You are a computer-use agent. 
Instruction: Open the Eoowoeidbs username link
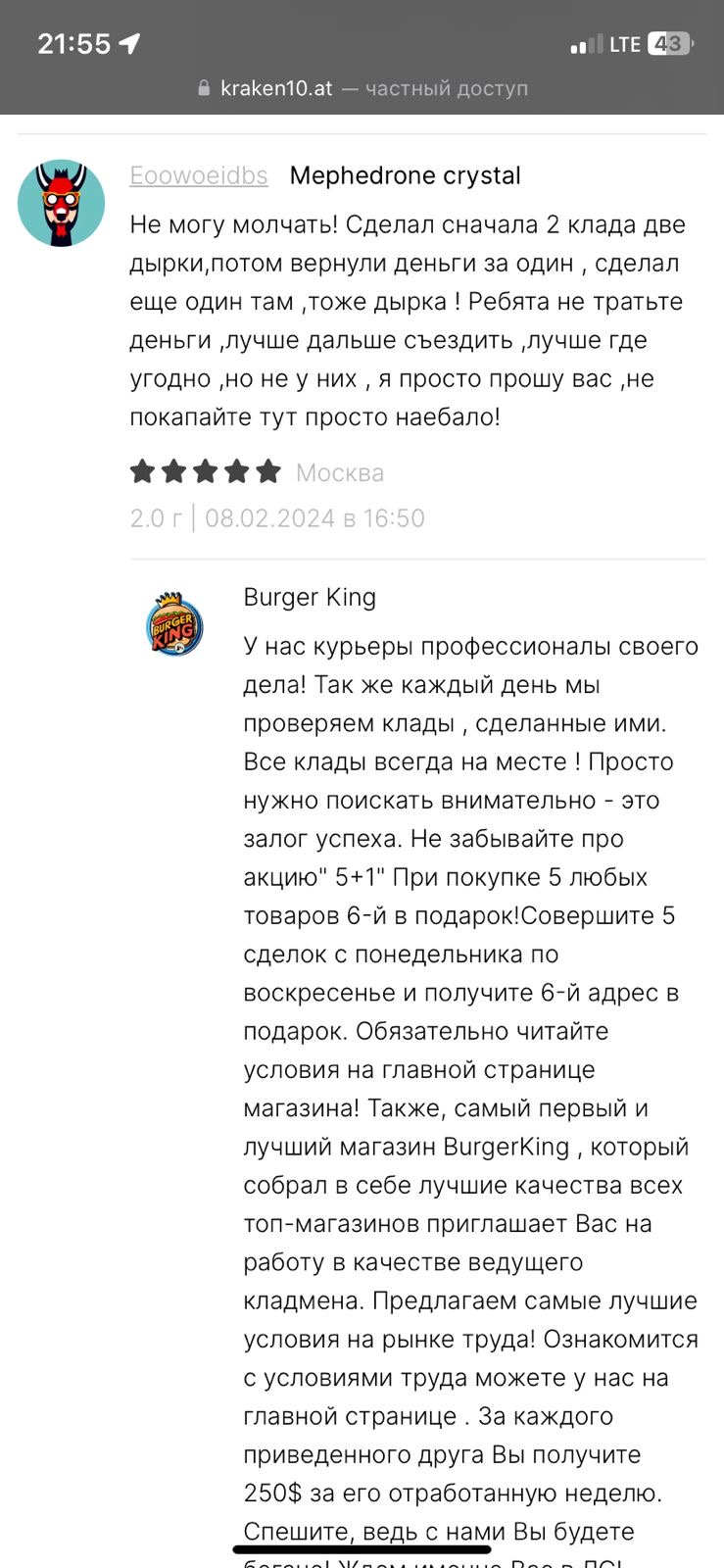coord(199,175)
